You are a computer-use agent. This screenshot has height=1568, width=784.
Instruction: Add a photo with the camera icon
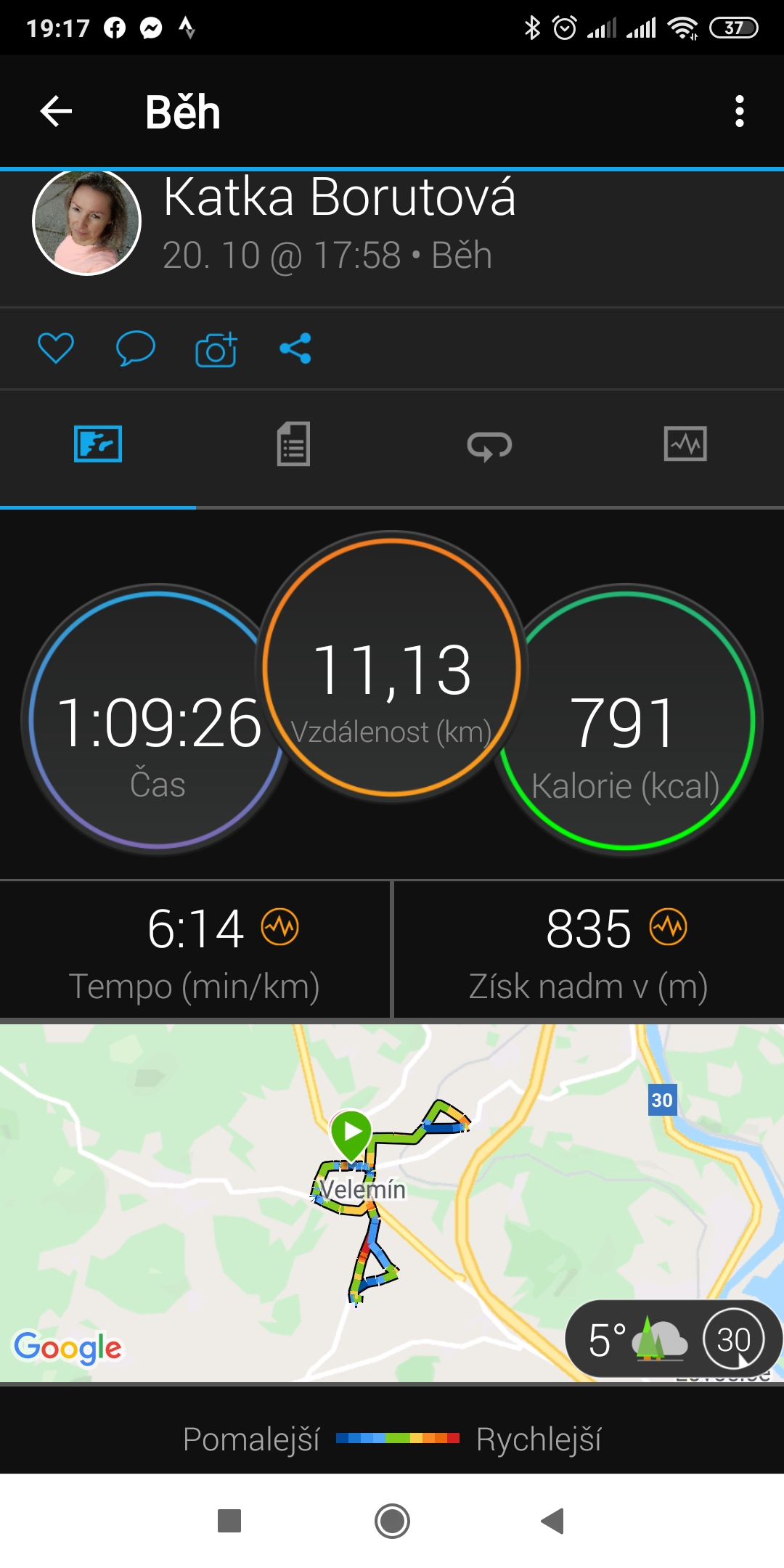[x=216, y=349]
